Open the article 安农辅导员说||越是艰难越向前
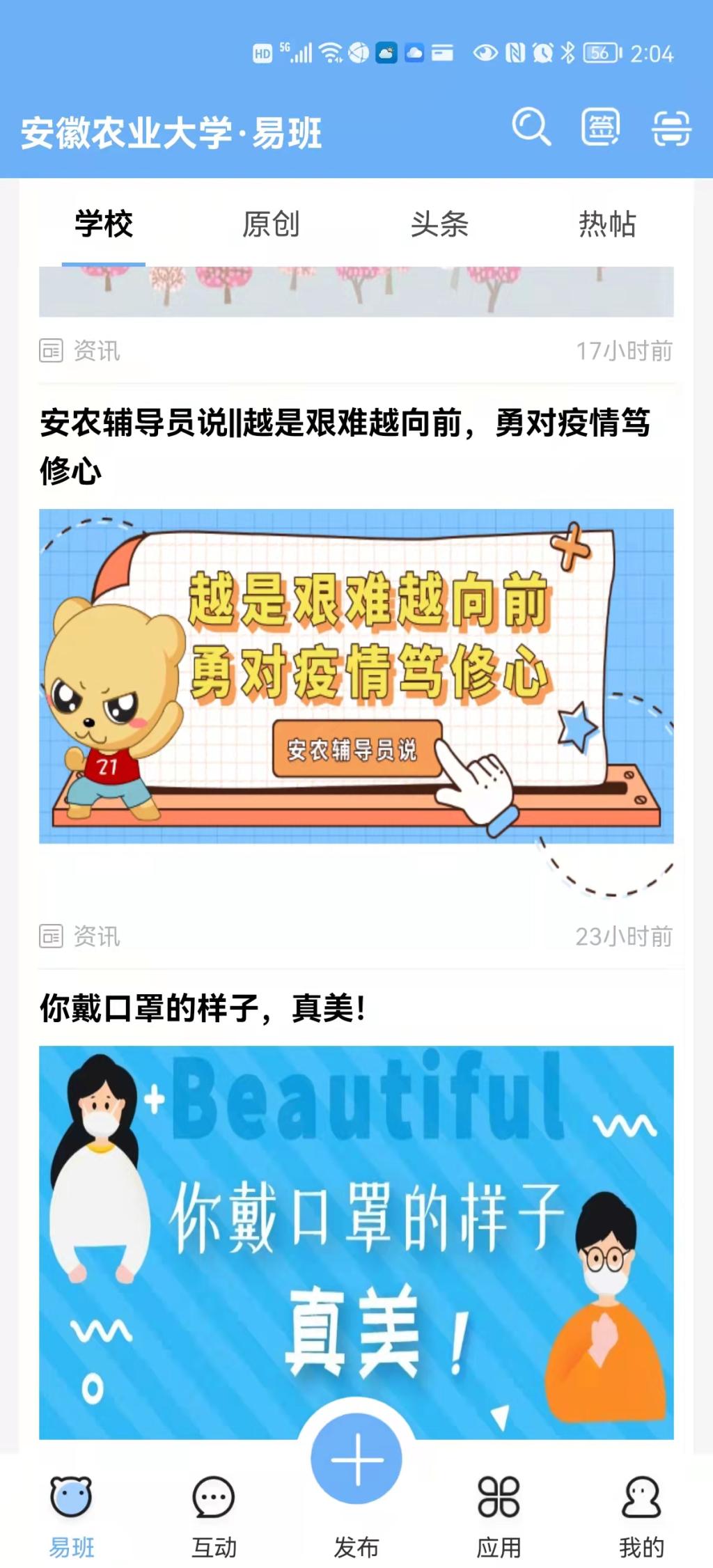The image size is (713, 1568). [x=345, y=446]
